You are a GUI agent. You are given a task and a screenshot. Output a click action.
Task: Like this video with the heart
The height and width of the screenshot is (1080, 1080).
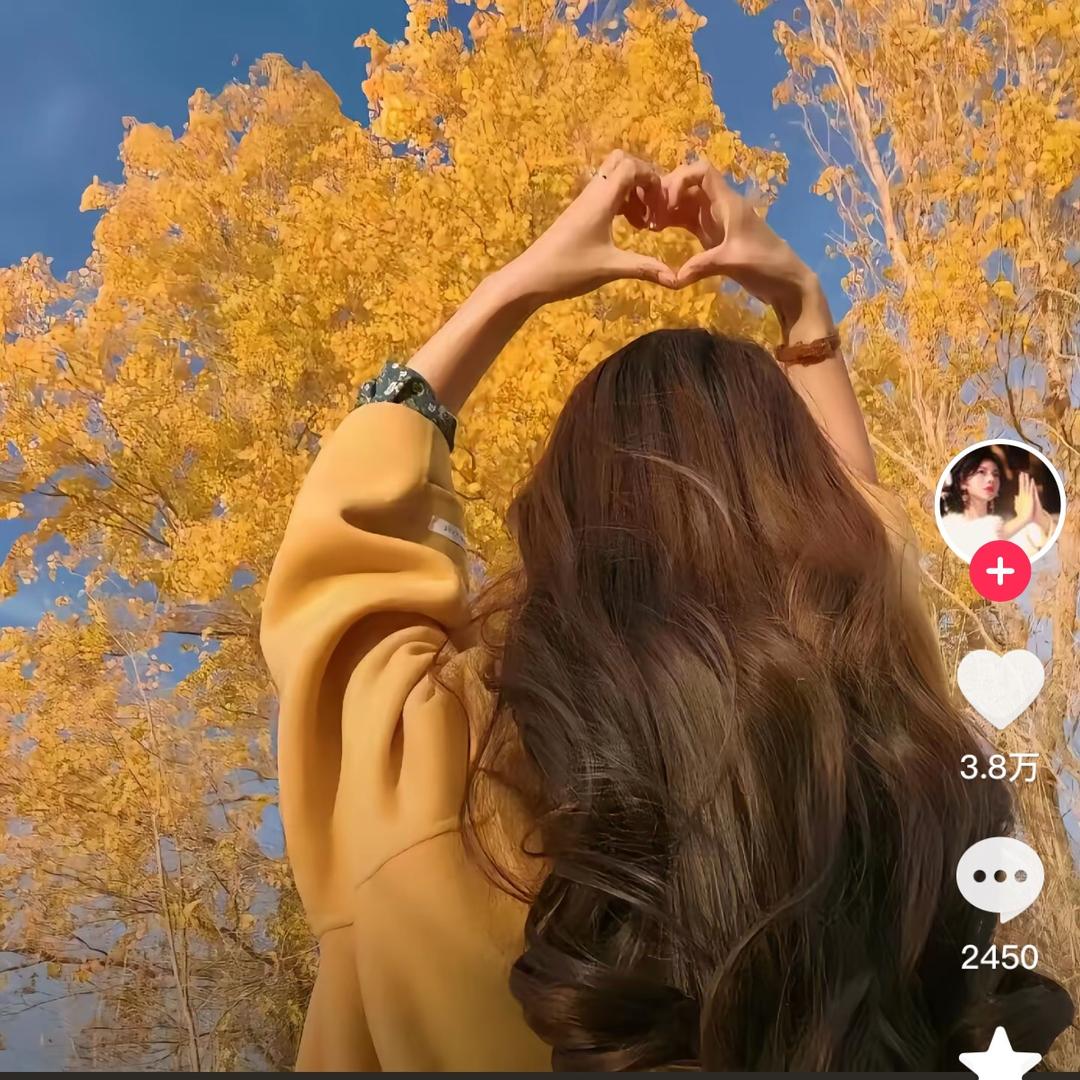[1000, 688]
